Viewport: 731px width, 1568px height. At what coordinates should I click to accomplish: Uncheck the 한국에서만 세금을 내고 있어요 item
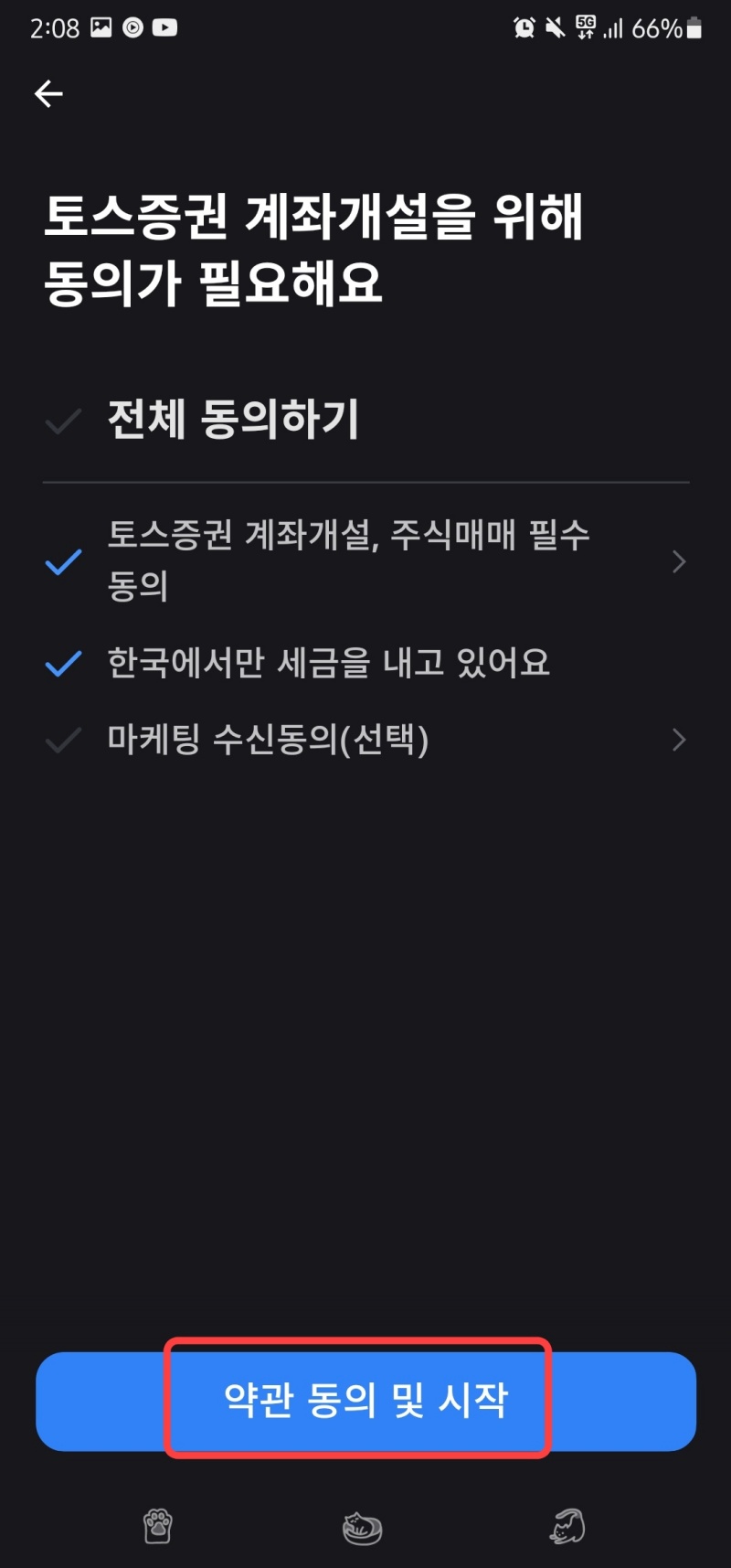[x=60, y=662]
